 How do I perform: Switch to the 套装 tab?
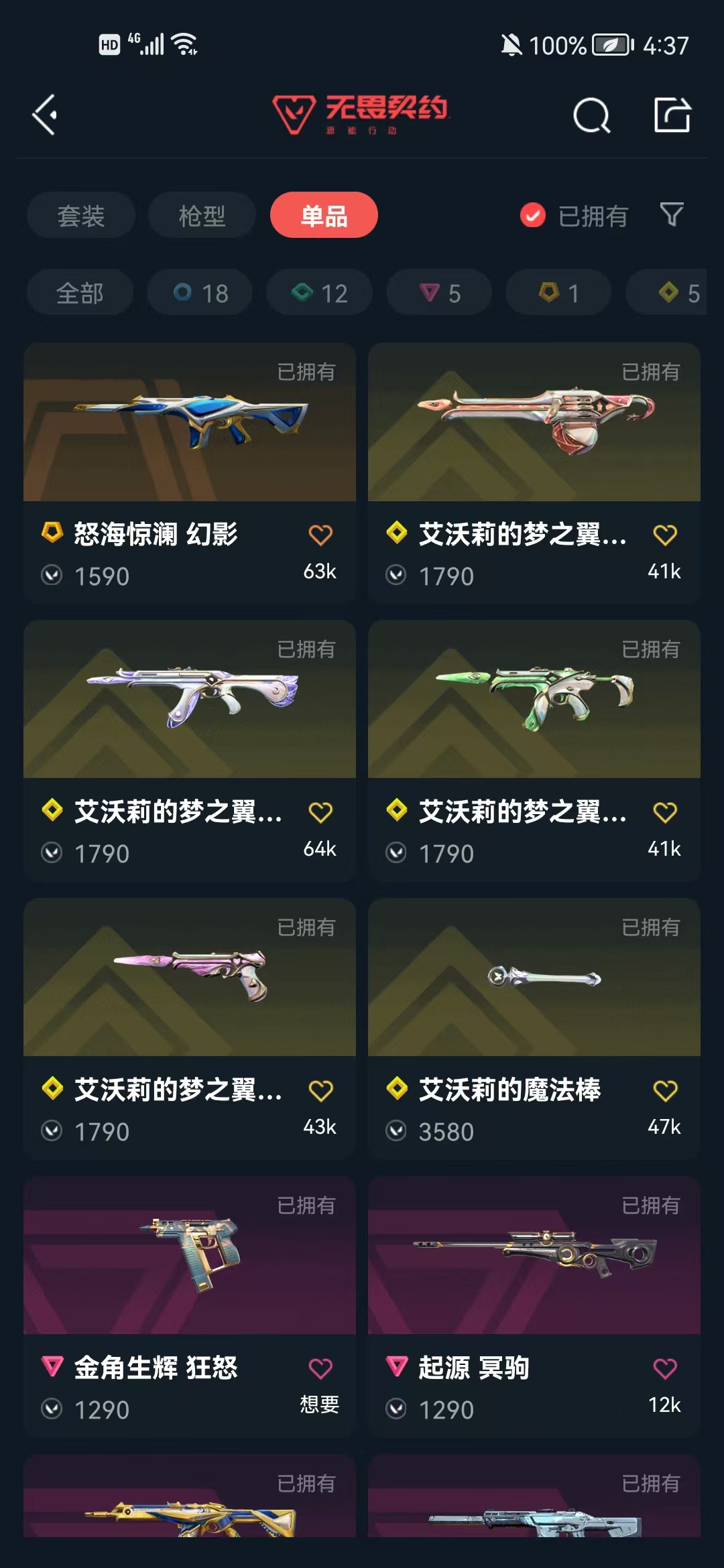coord(81,216)
